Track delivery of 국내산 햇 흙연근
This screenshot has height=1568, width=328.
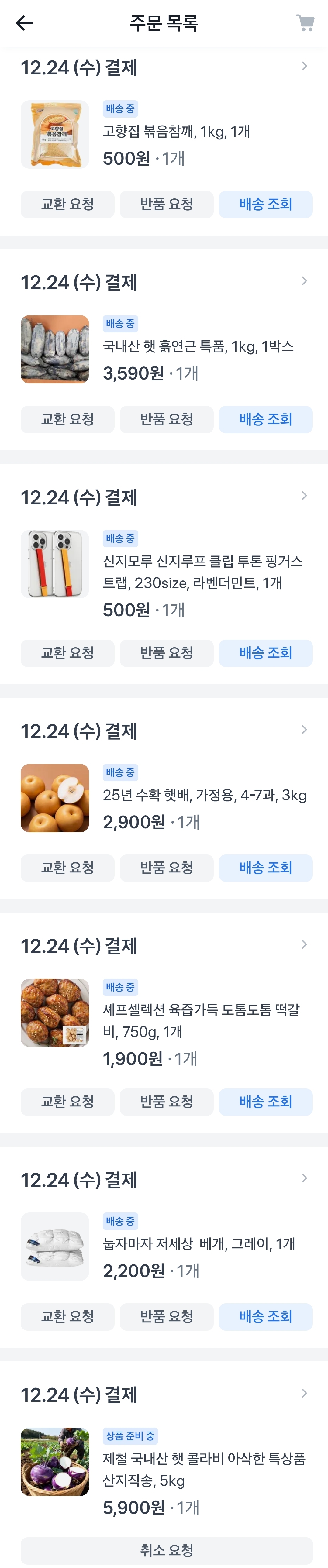(265, 419)
